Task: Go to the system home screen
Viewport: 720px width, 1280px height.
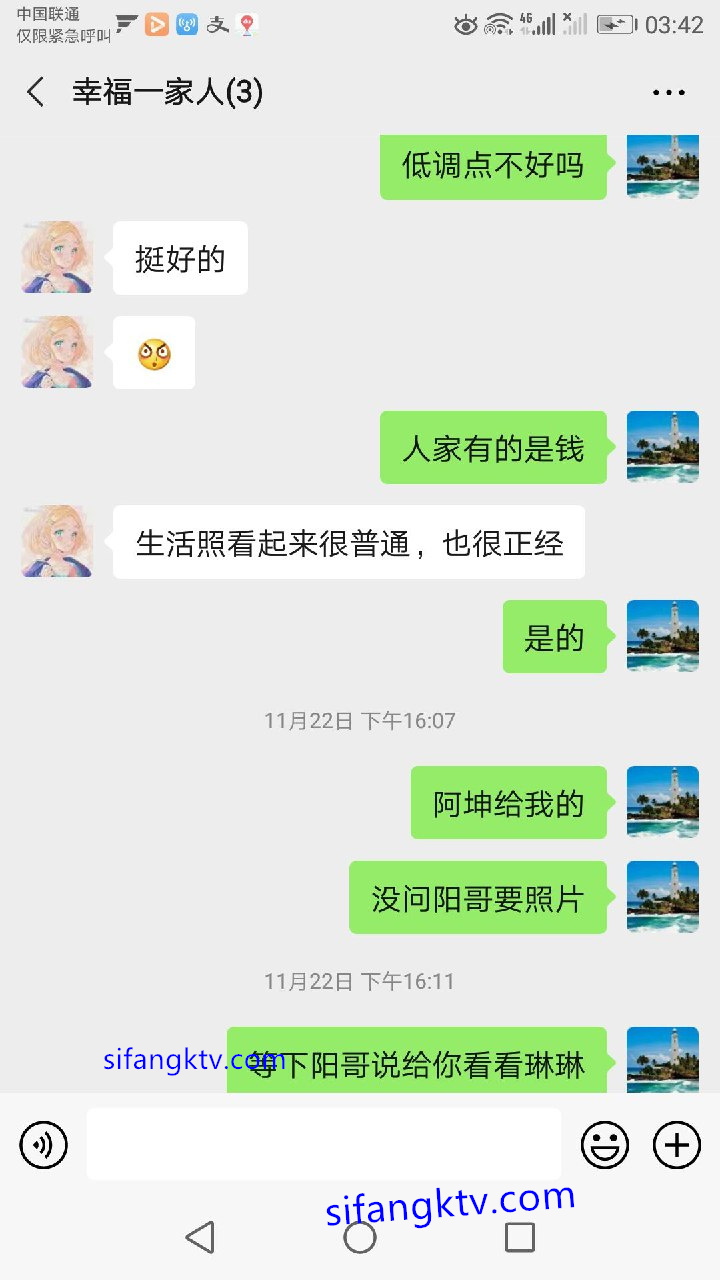Action: [x=360, y=1237]
